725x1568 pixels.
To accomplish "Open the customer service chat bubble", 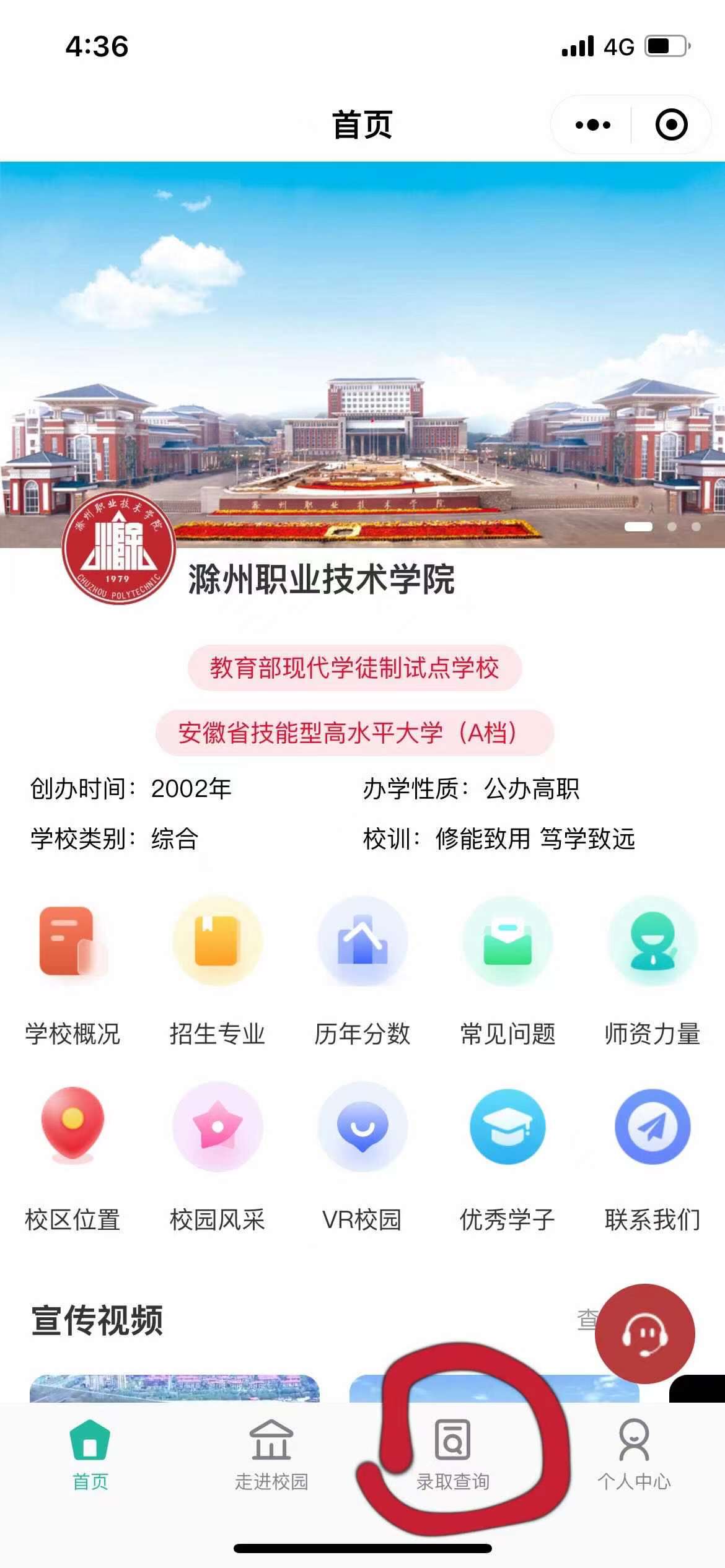I will tap(644, 1333).
